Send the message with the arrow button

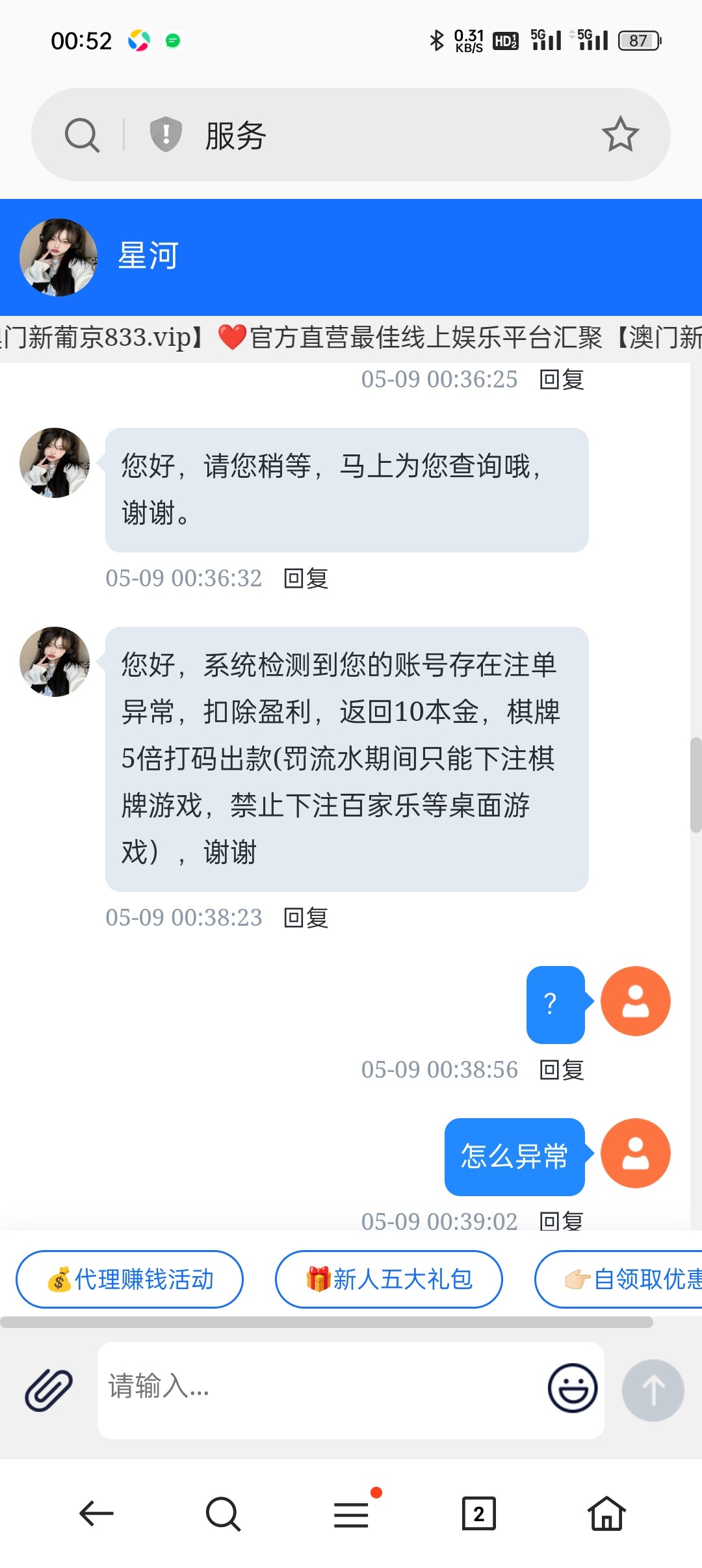[653, 1390]
